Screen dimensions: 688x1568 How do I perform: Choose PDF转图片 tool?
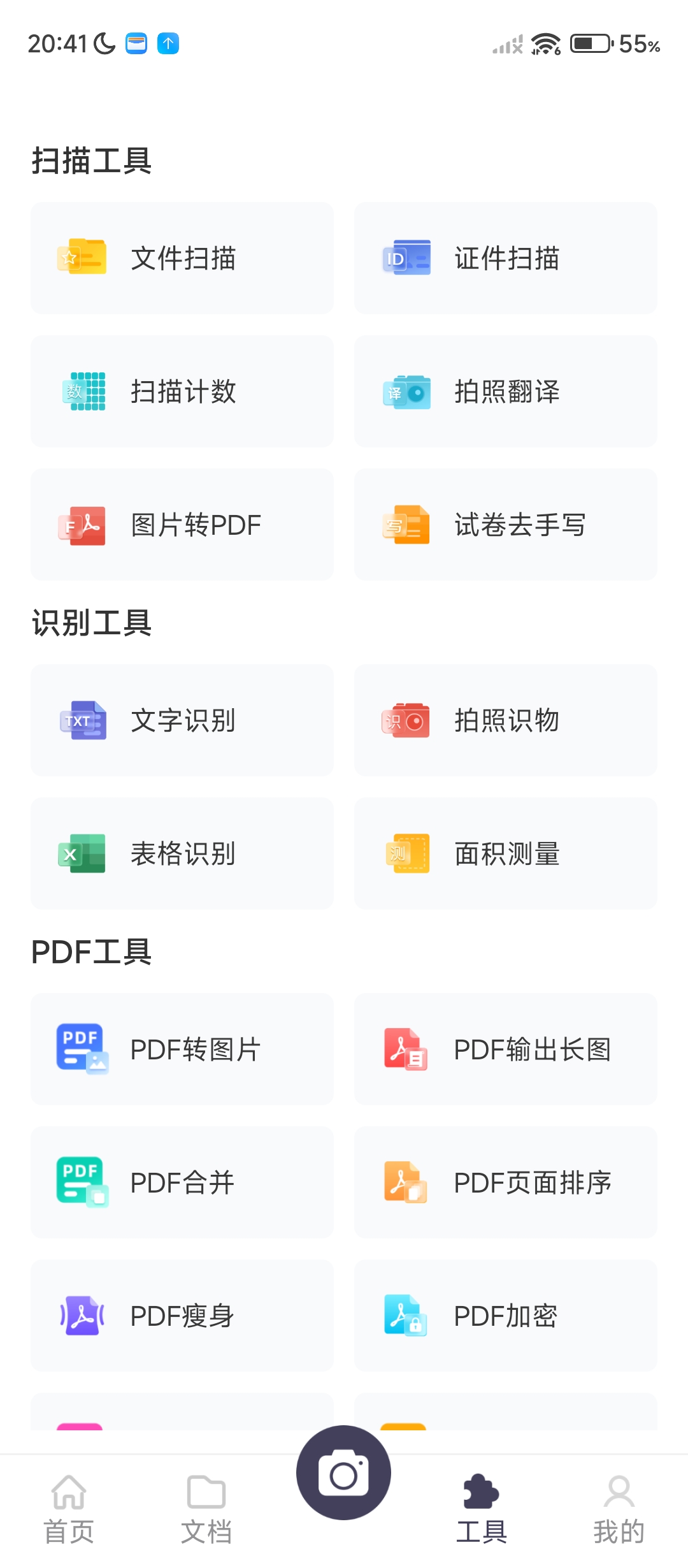pyautogui.click(x=182, y=1049)
